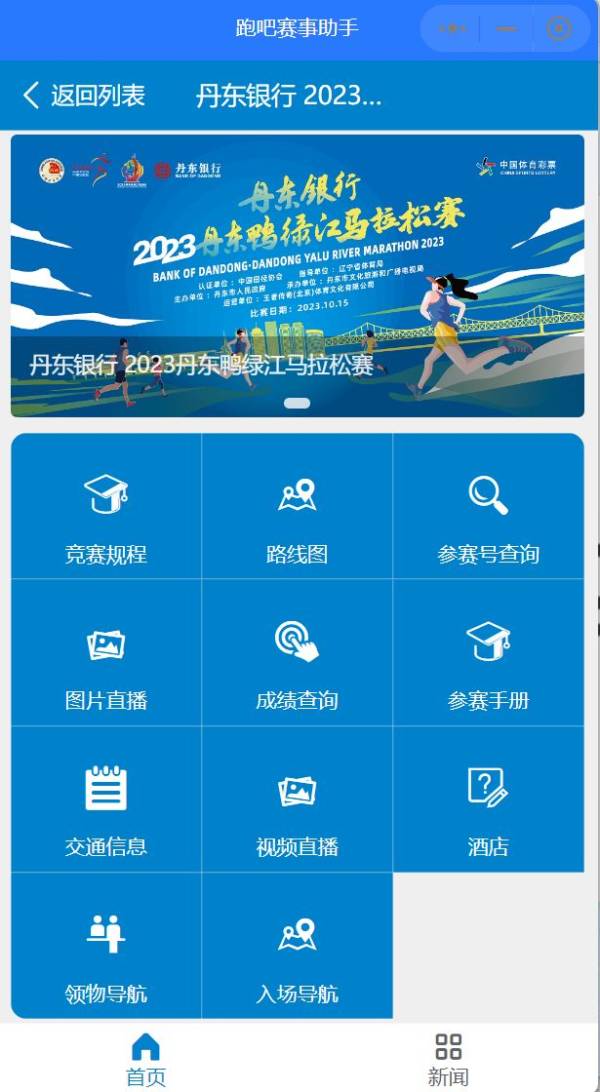Open the Dandong Yalu River Marathon banner
This screenshot has width=600, height=1092.
pyautogui.click(x=297, y=275)
